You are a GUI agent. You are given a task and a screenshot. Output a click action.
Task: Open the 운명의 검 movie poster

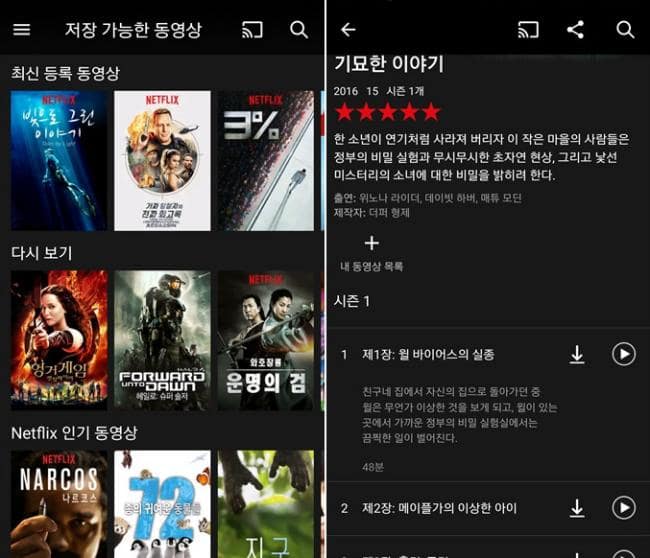[x=266, y=340]
